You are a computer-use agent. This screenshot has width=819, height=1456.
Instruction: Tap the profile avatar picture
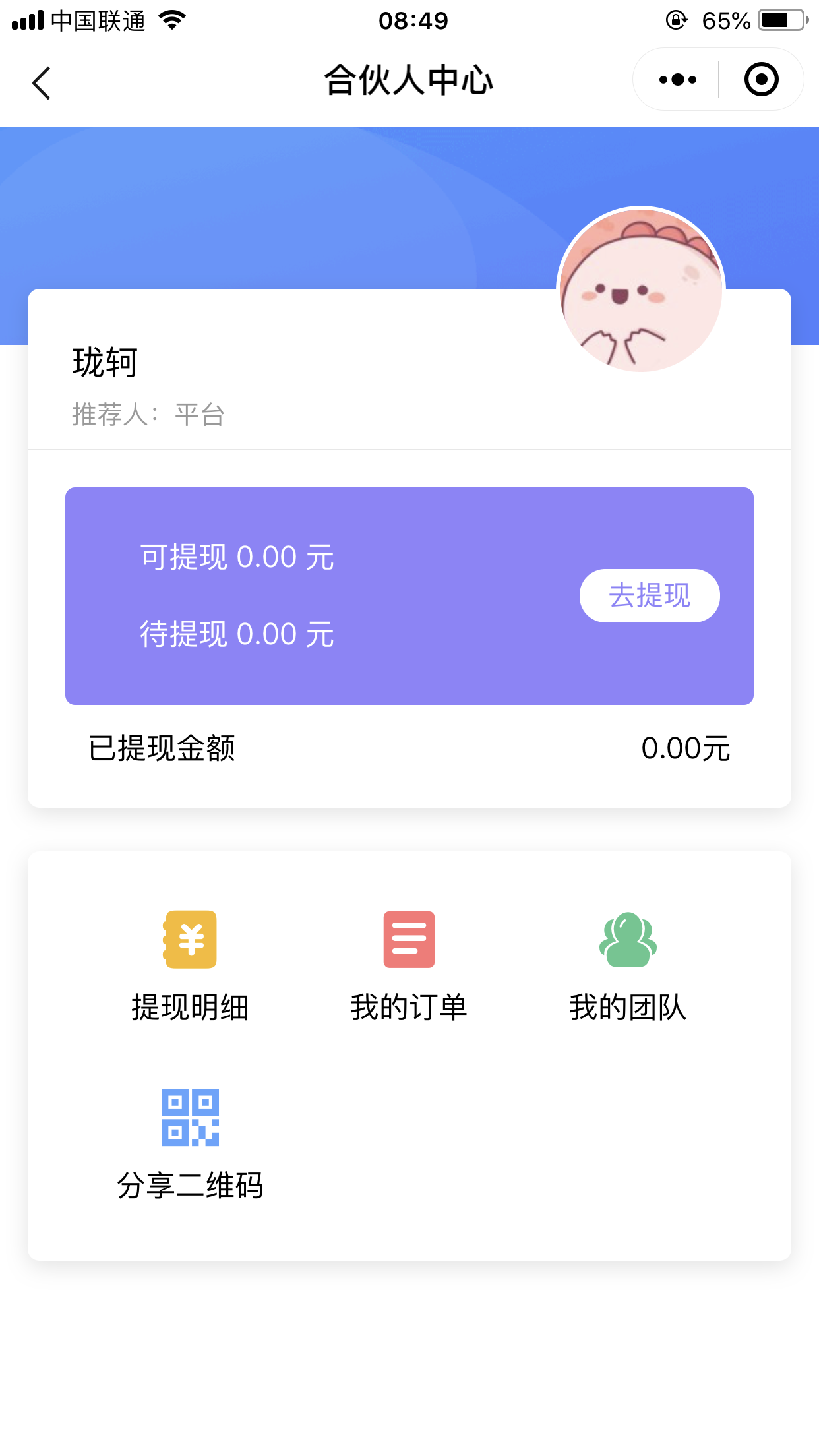coord(641,290)
